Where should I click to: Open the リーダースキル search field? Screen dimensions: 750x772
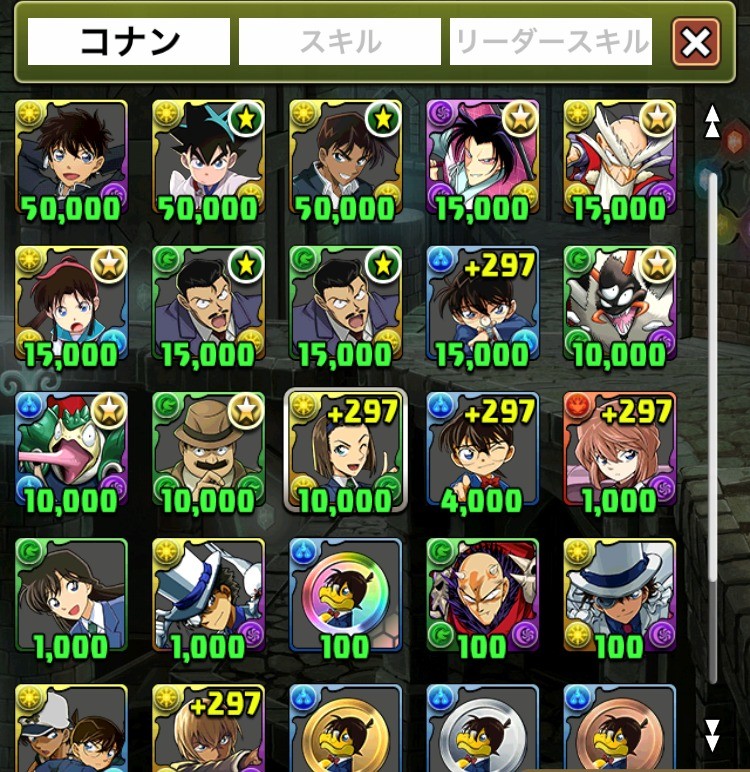(551, 42)
